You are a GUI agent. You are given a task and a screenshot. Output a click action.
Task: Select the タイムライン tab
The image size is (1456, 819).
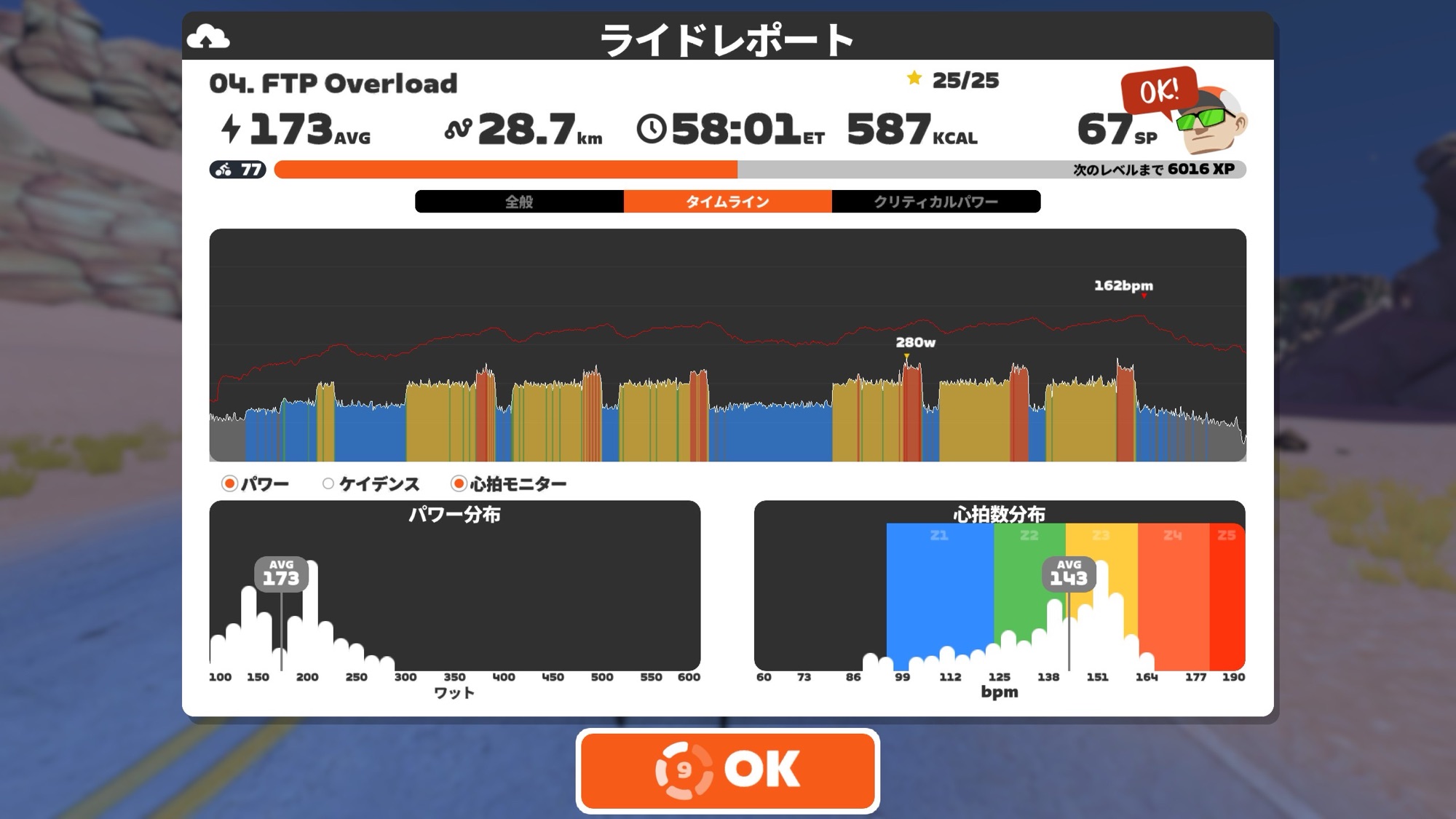pos(727,202)
